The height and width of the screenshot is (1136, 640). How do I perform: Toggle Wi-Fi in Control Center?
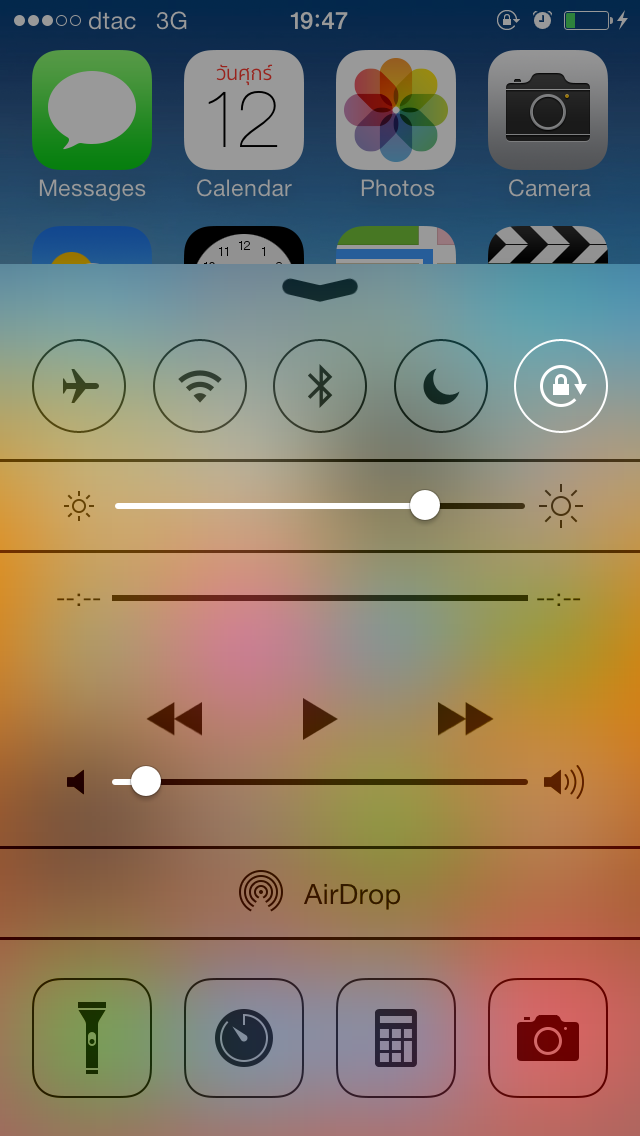pyautogui.click(x=200, y=386)
